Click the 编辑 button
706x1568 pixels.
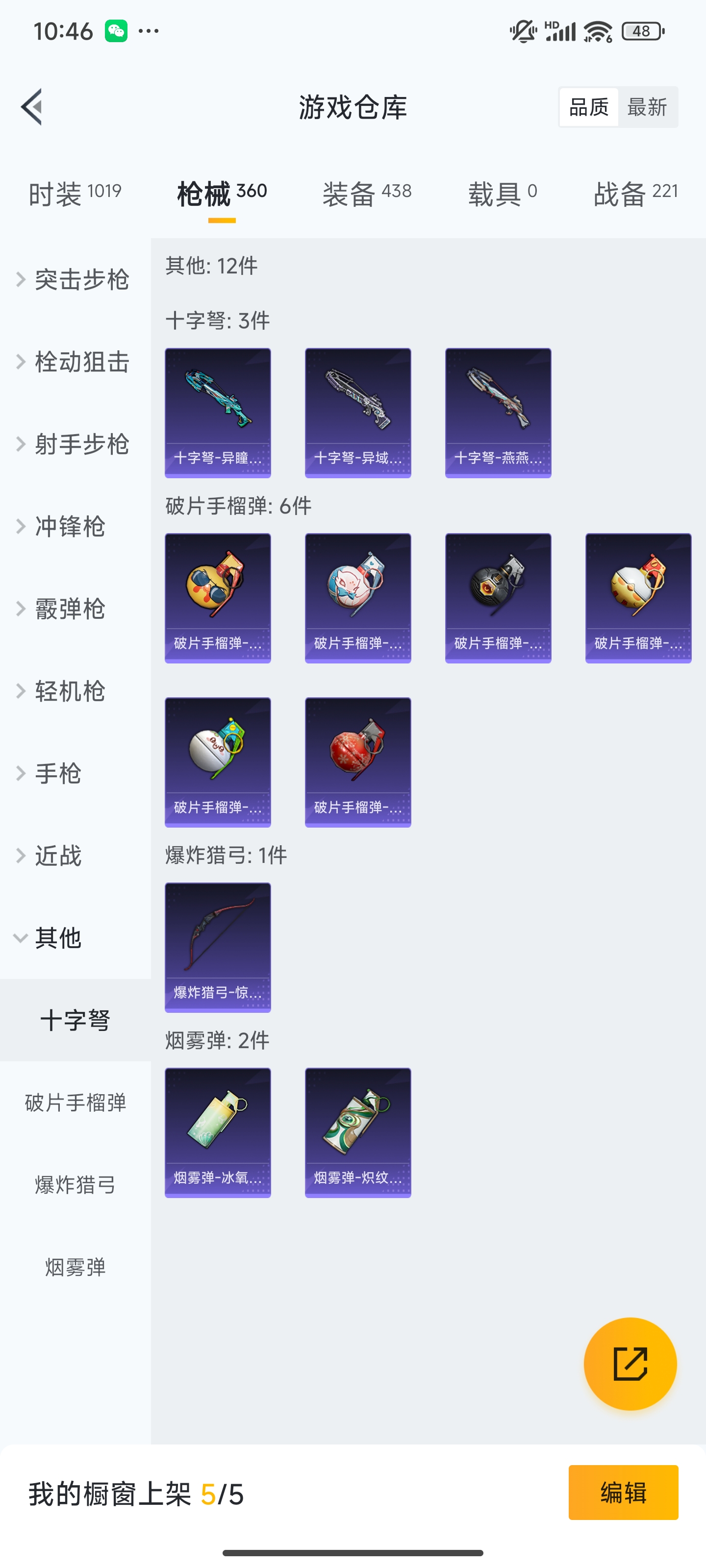(x=623, y=1494)
